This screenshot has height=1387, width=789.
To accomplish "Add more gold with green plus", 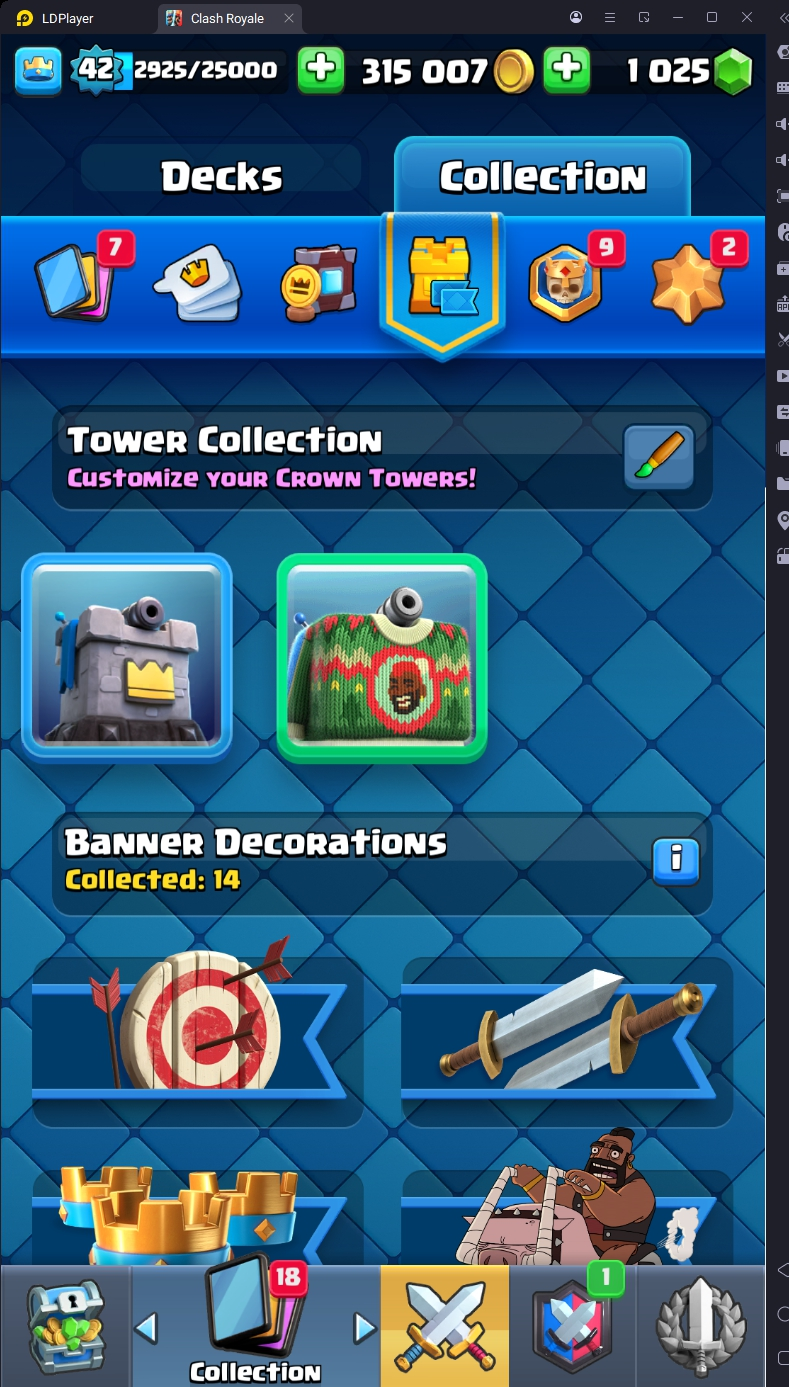I will (x=321, y=69).
